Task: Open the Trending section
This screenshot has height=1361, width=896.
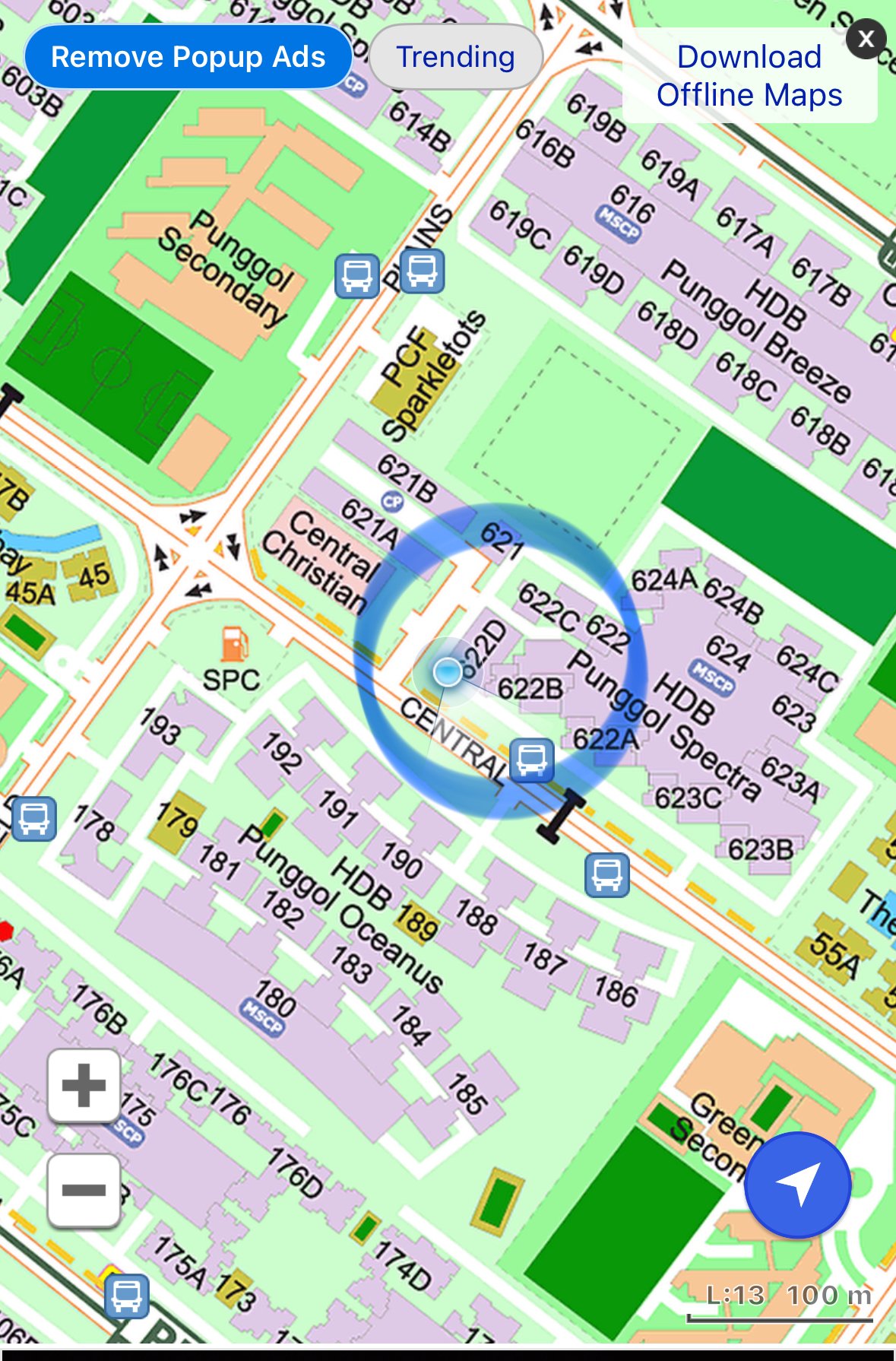Action: click(455, 57)
